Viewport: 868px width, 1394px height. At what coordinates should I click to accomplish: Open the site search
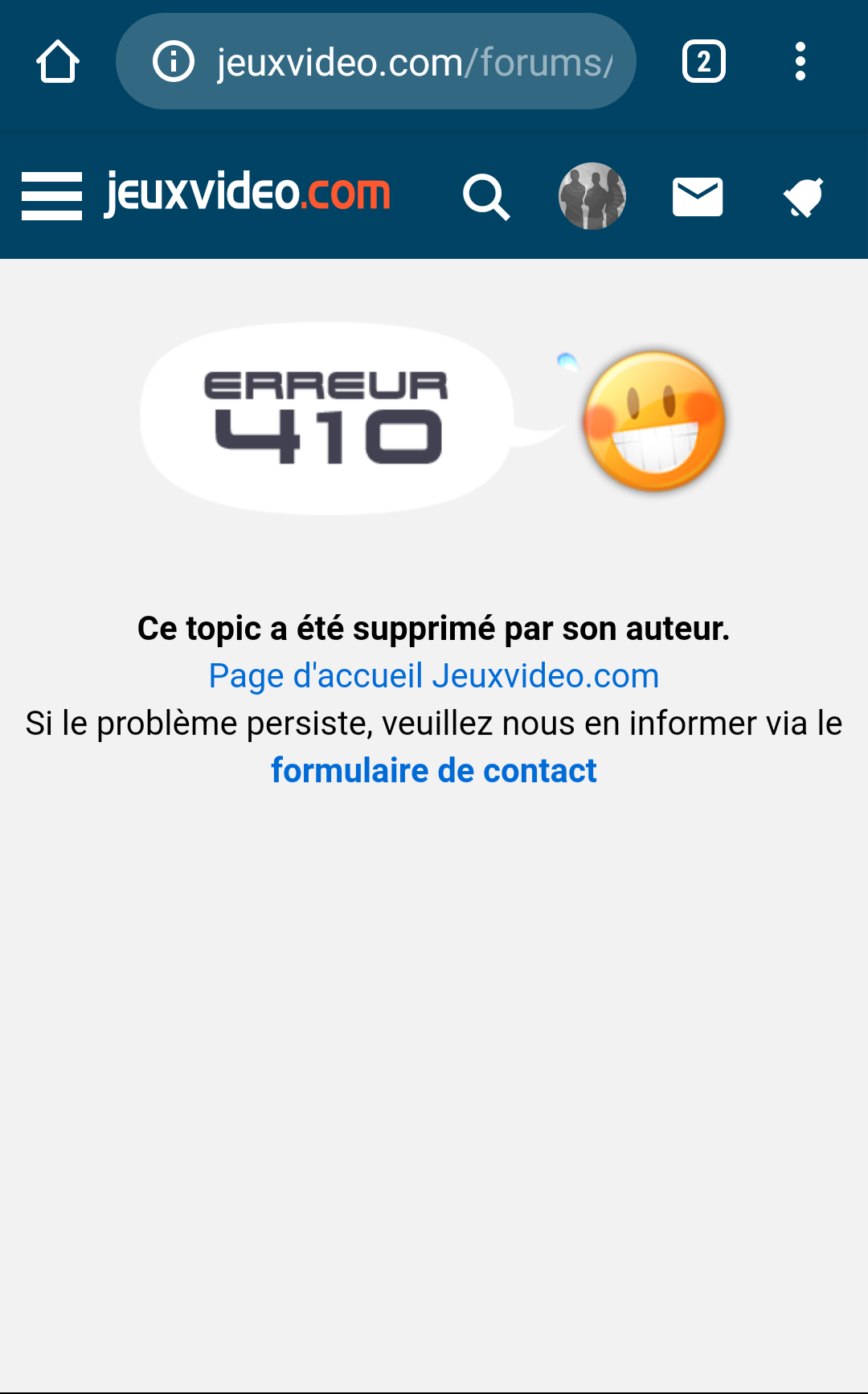486,196
